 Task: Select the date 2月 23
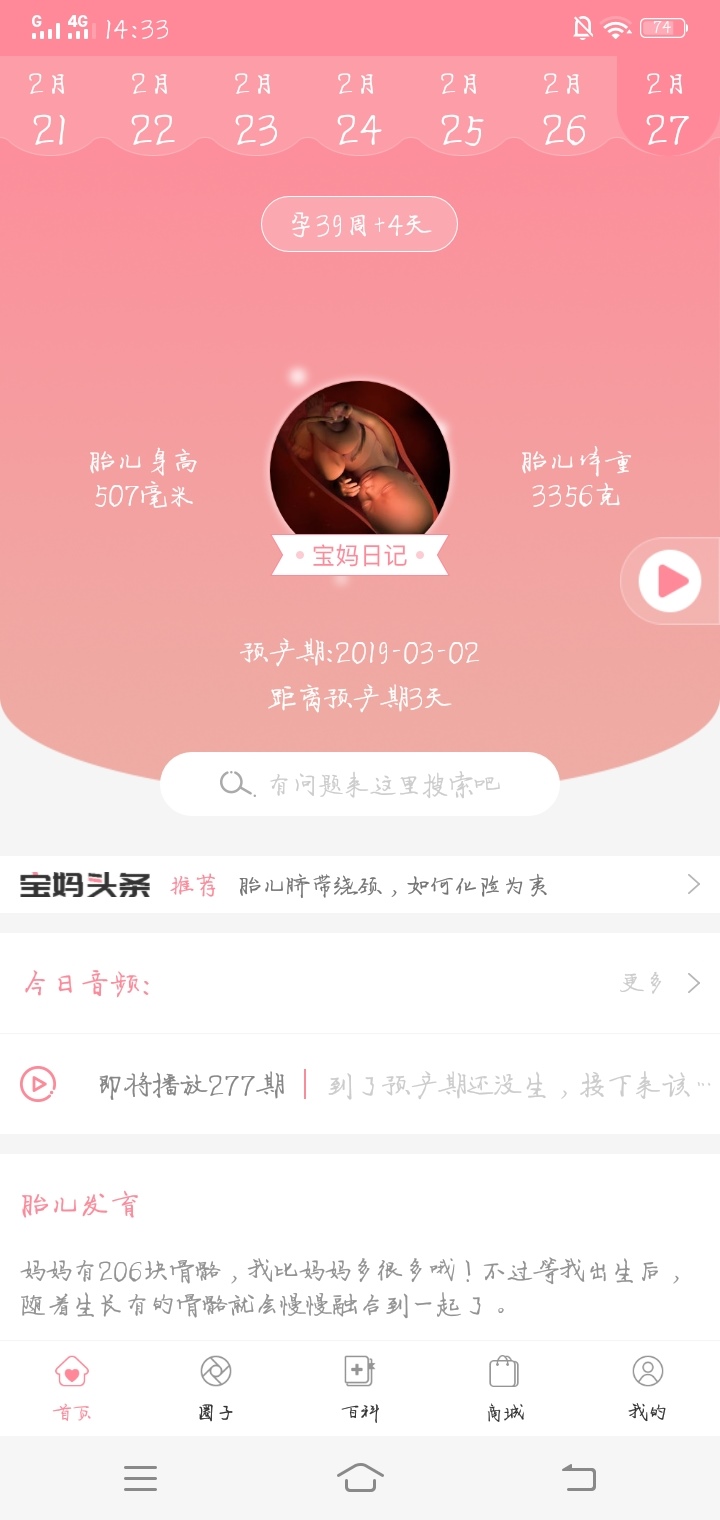click(x=255, y=110)
